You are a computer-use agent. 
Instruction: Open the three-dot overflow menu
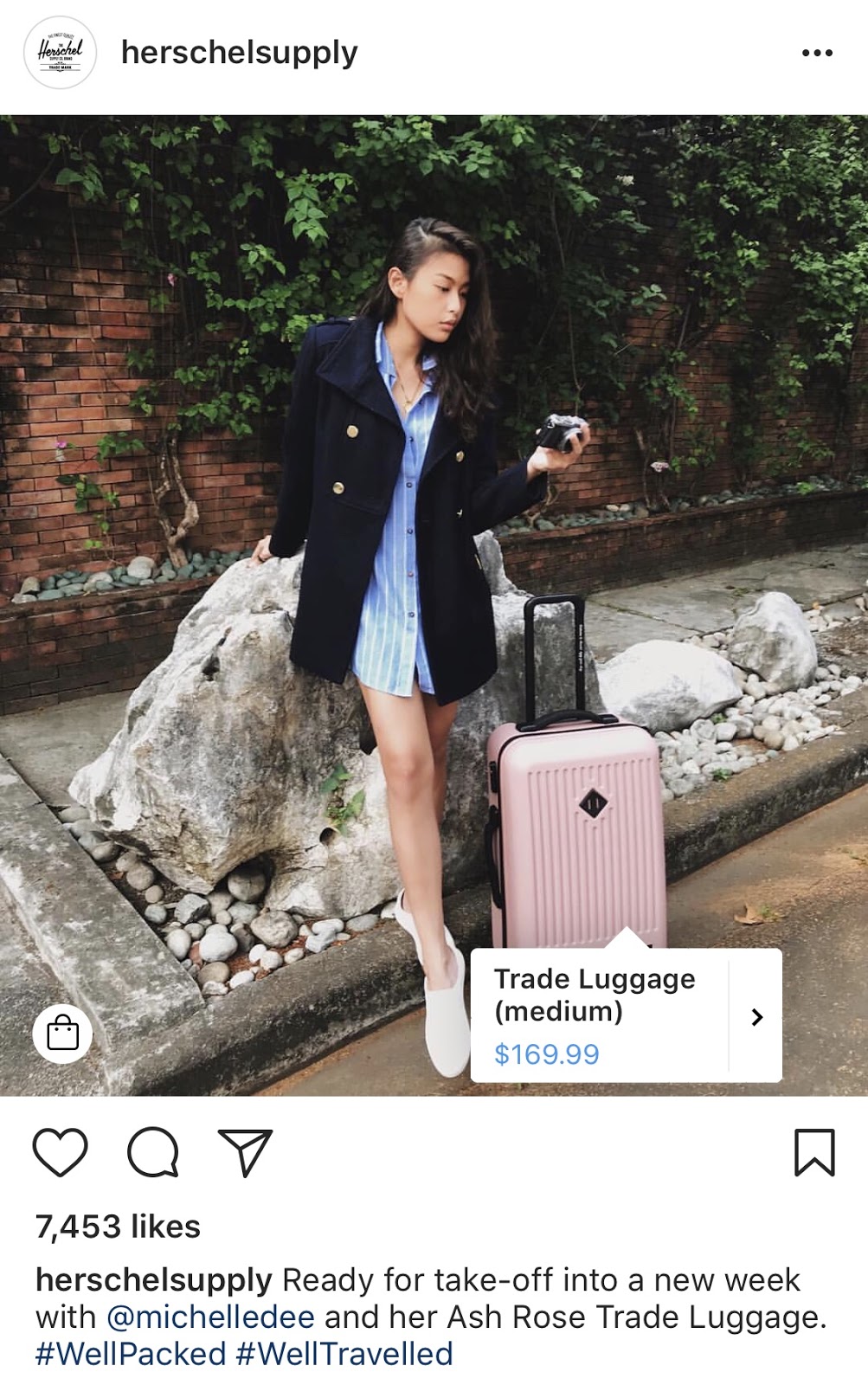pos(817,53)
